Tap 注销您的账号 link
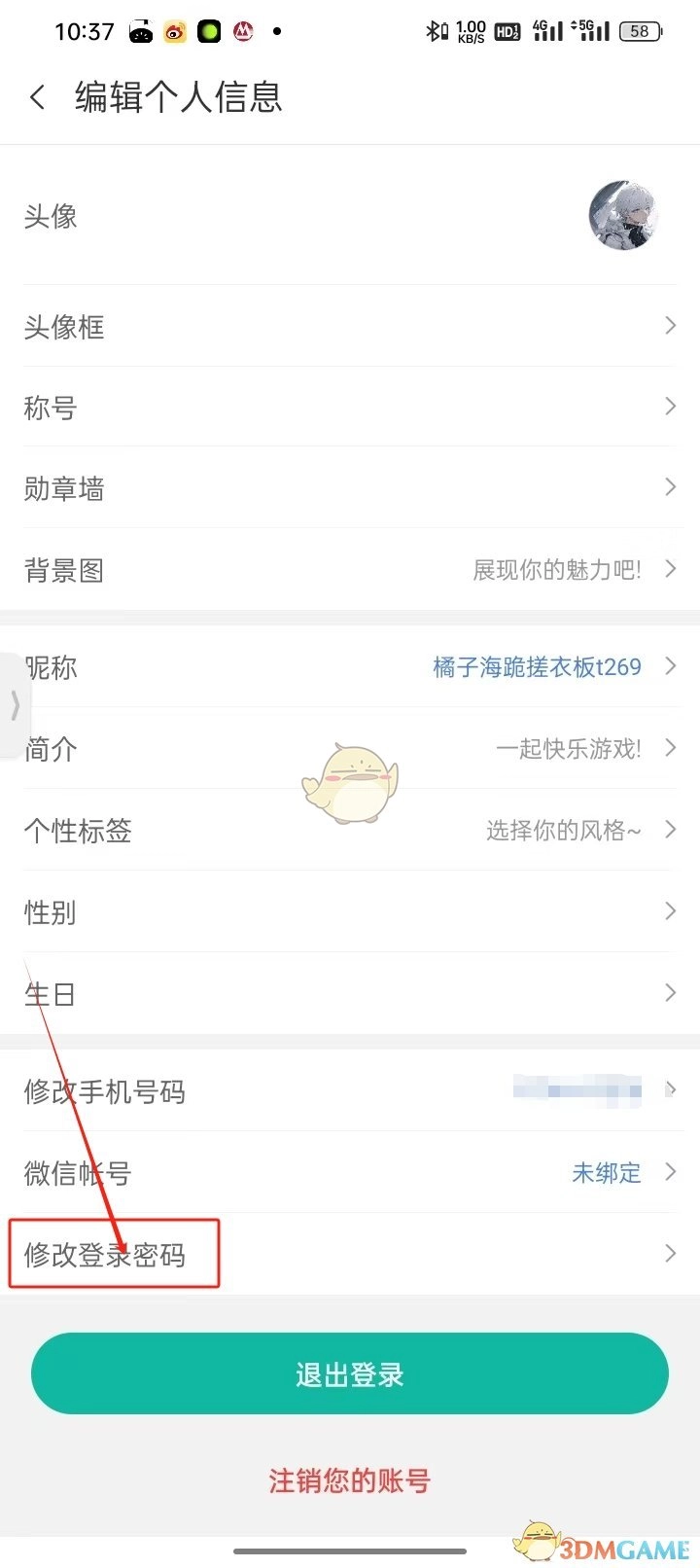The width and height of the screenshot is (700, 1568). [350, 1480]
